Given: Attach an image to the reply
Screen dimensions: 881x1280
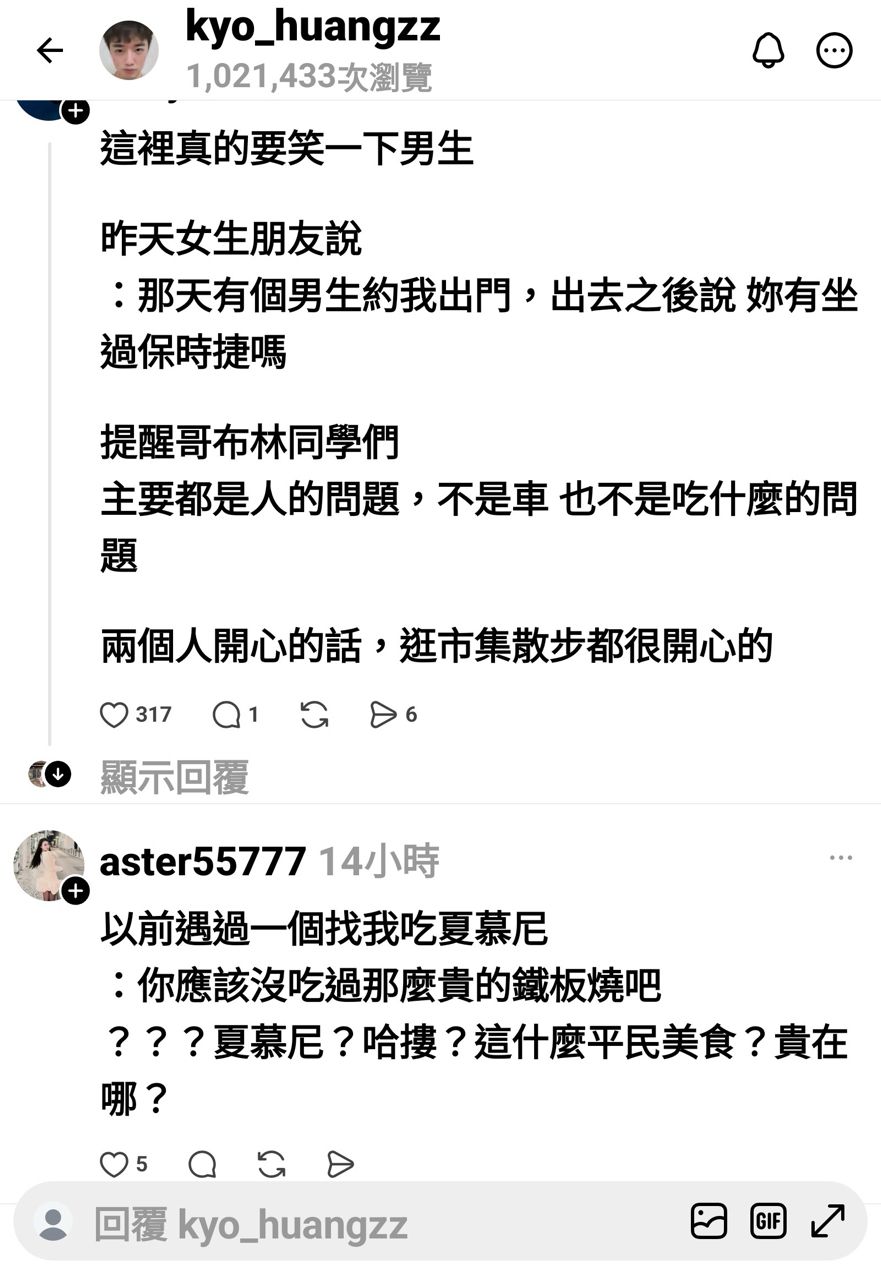Looking at the screenshot, I should tap(708, 1221).
